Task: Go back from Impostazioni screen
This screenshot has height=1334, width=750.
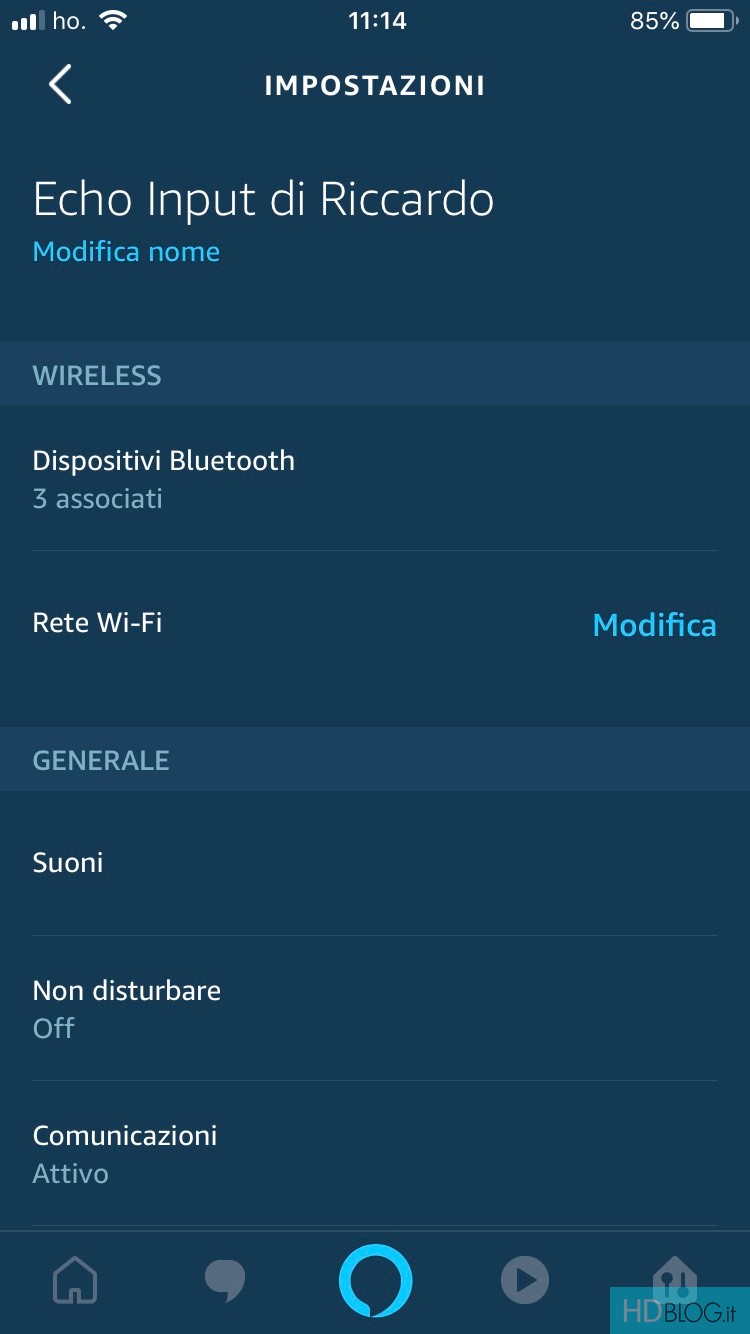Action: coord(61,85)
